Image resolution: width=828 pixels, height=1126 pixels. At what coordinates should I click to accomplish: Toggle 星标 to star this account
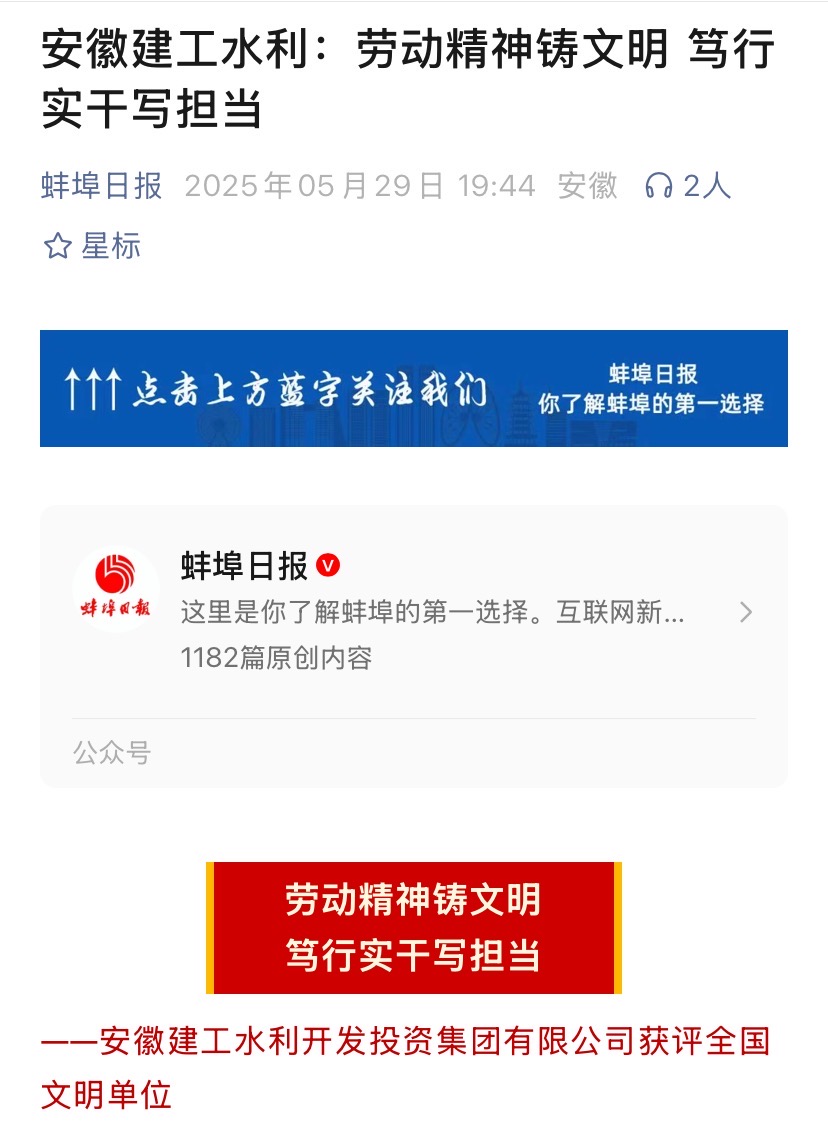pyautogui.click(x=109, y=245)
